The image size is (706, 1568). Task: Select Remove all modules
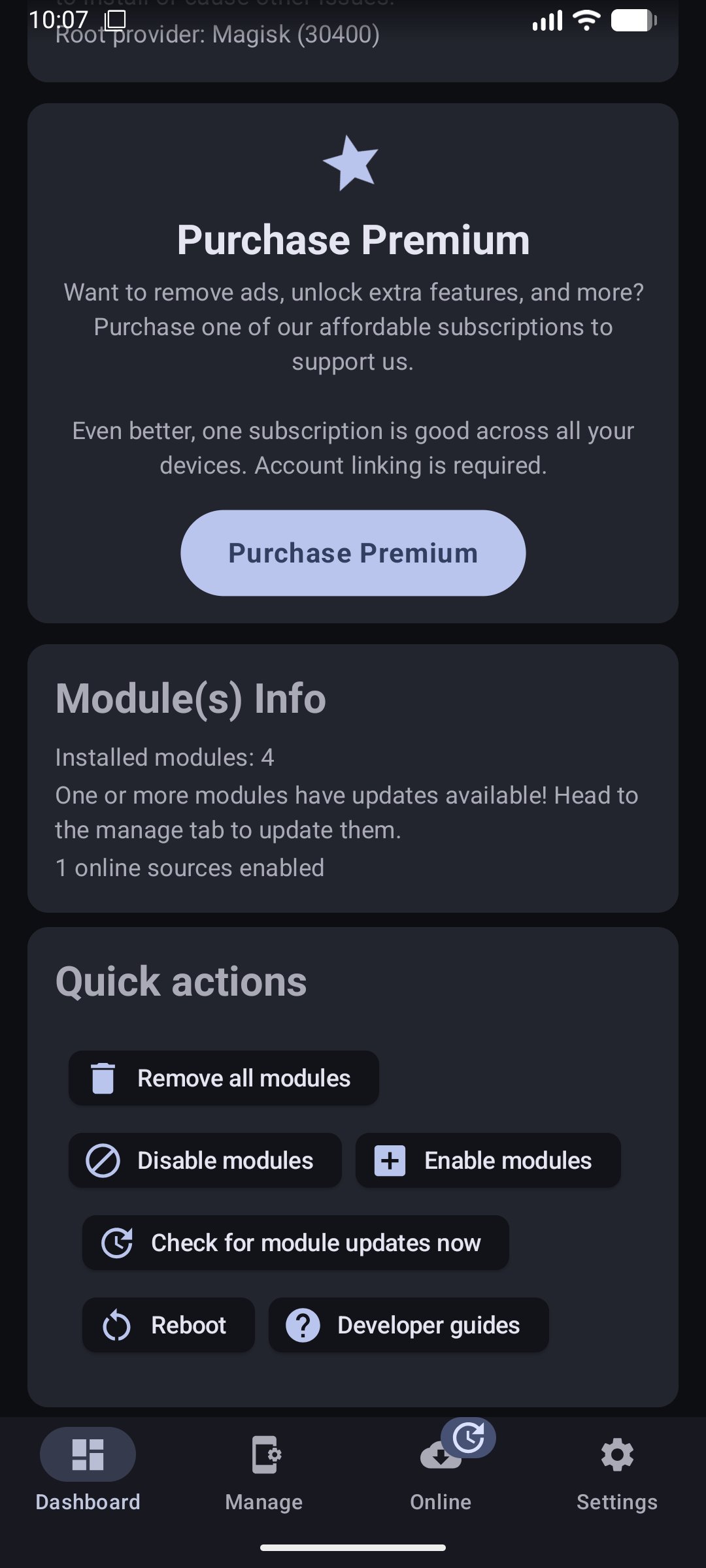pos(224,1078)
